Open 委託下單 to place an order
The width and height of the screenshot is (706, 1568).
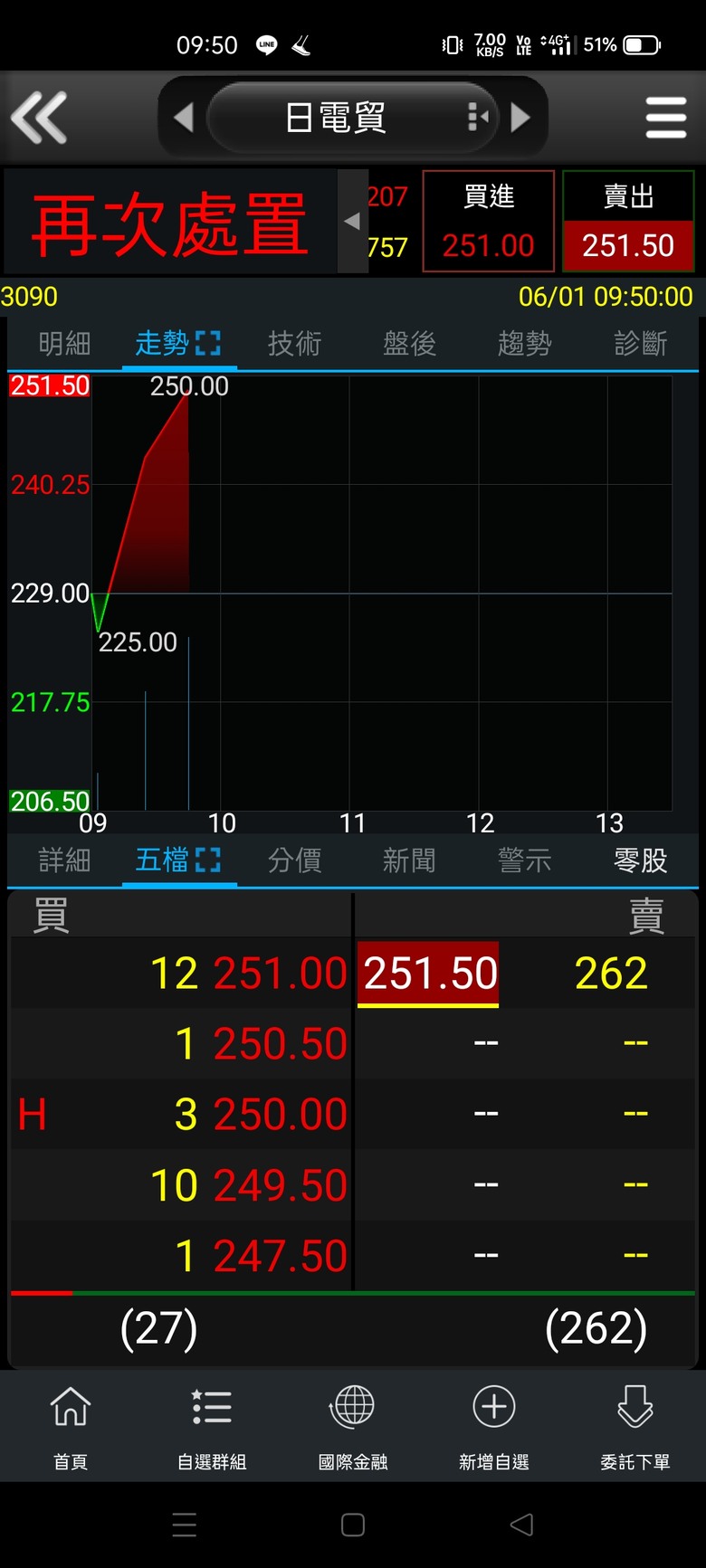pyautogui.click(x=635, y=1427)
